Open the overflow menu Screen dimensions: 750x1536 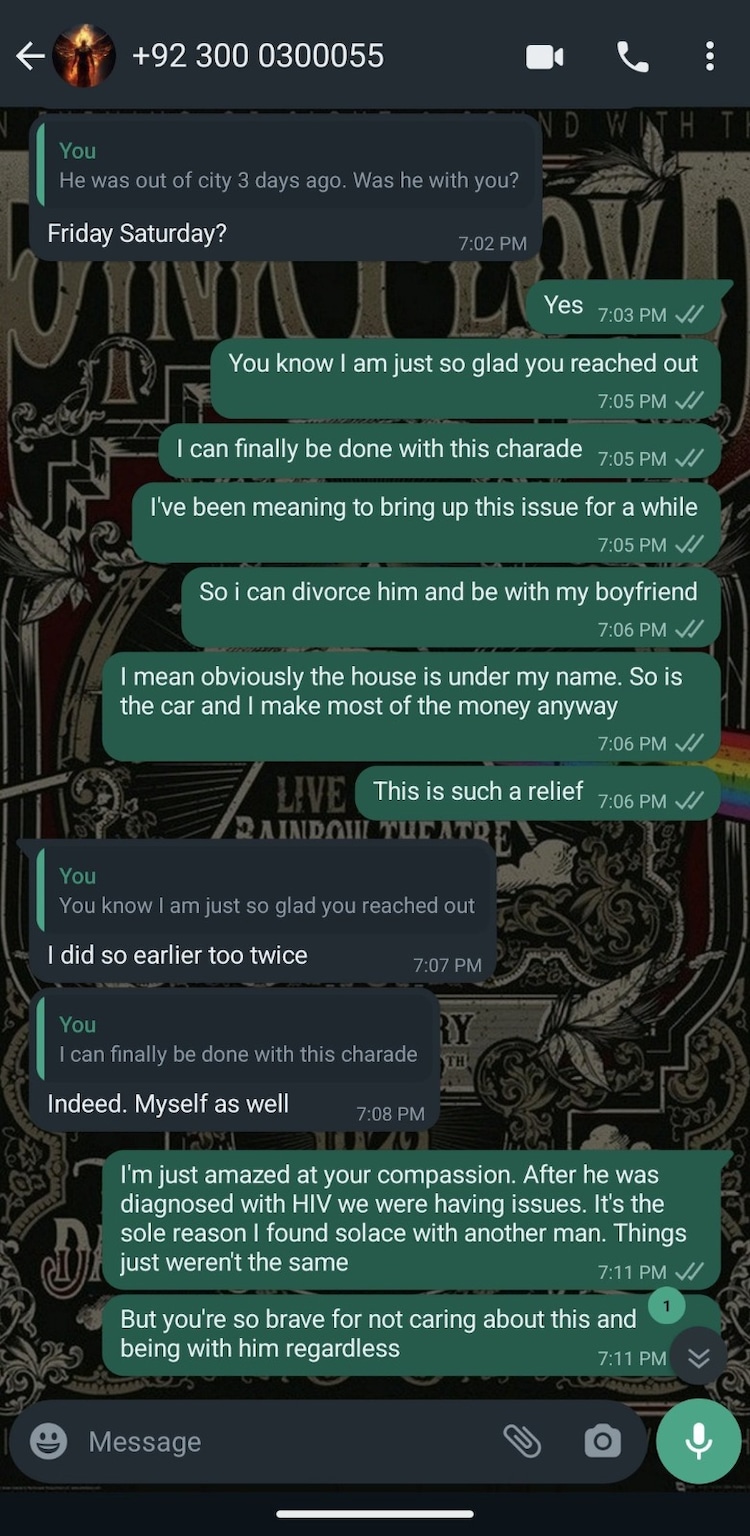709,57
